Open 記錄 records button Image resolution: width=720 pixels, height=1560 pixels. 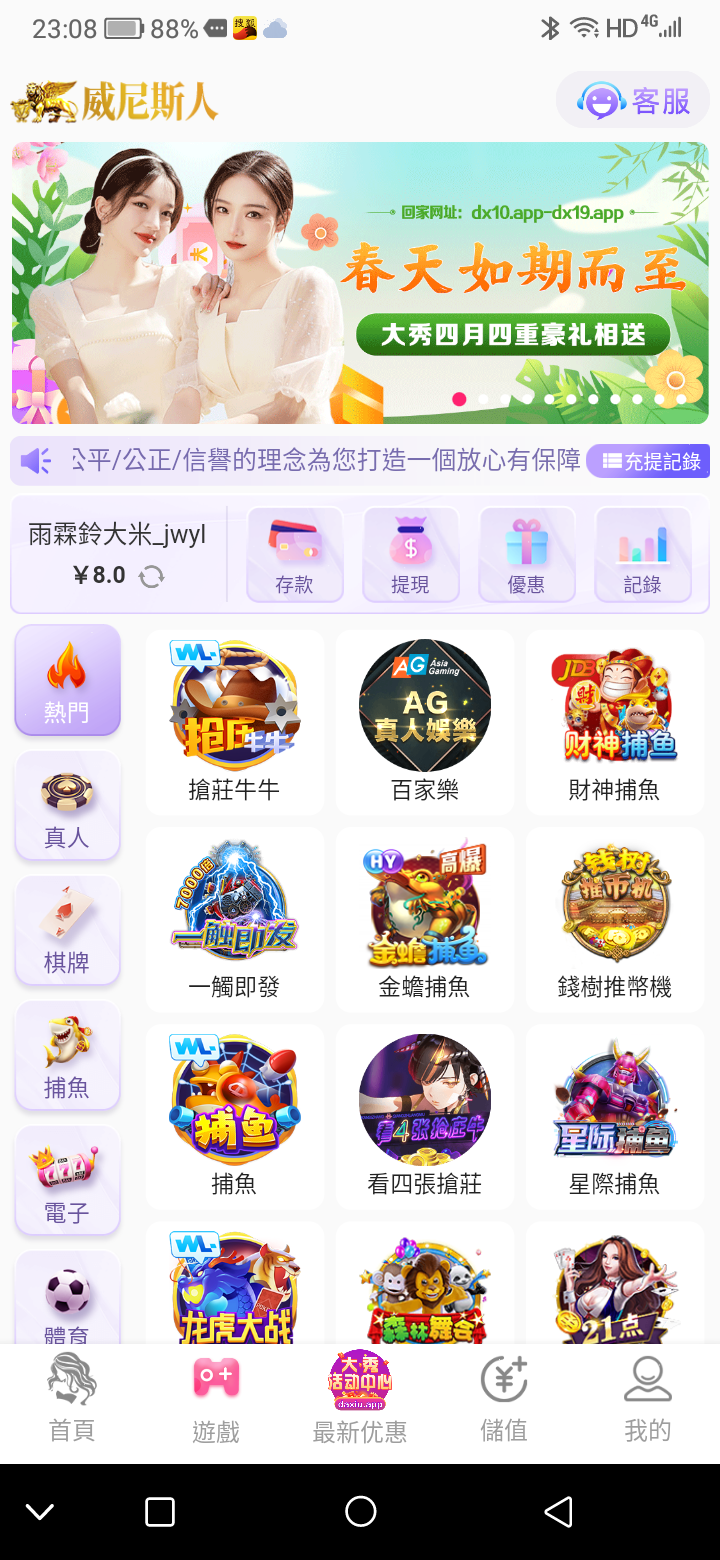pos(642,554)
